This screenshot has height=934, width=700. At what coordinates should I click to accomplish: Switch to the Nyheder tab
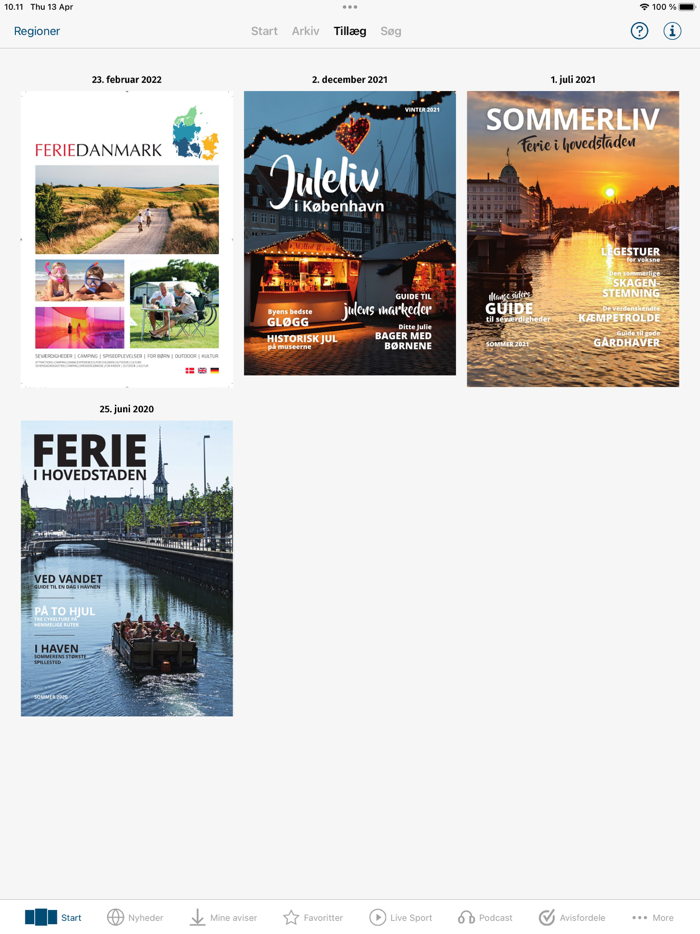pyautogui.click(x=135, y=917)
